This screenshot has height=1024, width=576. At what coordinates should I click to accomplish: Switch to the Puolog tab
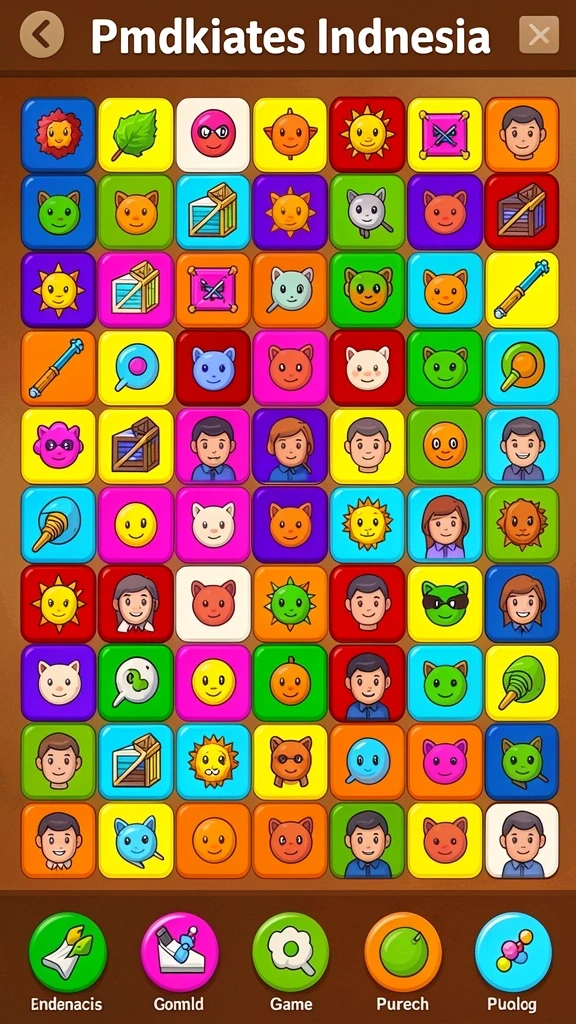click(513, 962)
